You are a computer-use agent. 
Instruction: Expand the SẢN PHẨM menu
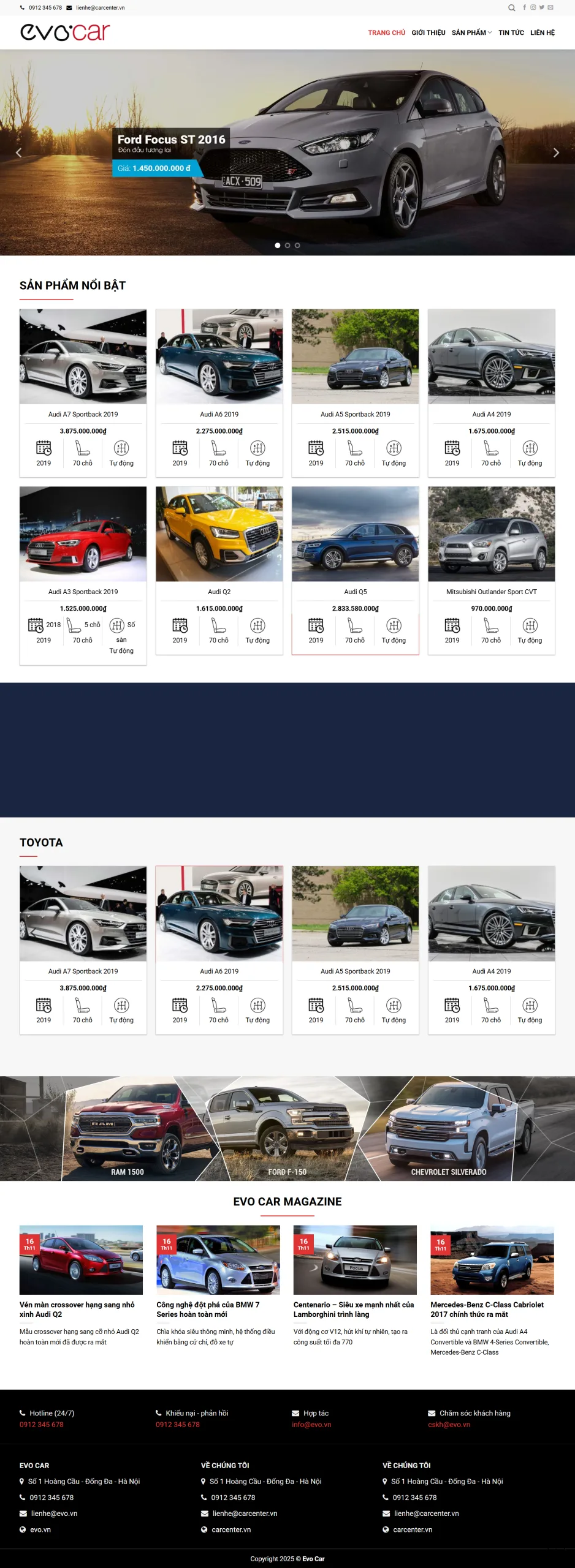click(x=471, y=33)
